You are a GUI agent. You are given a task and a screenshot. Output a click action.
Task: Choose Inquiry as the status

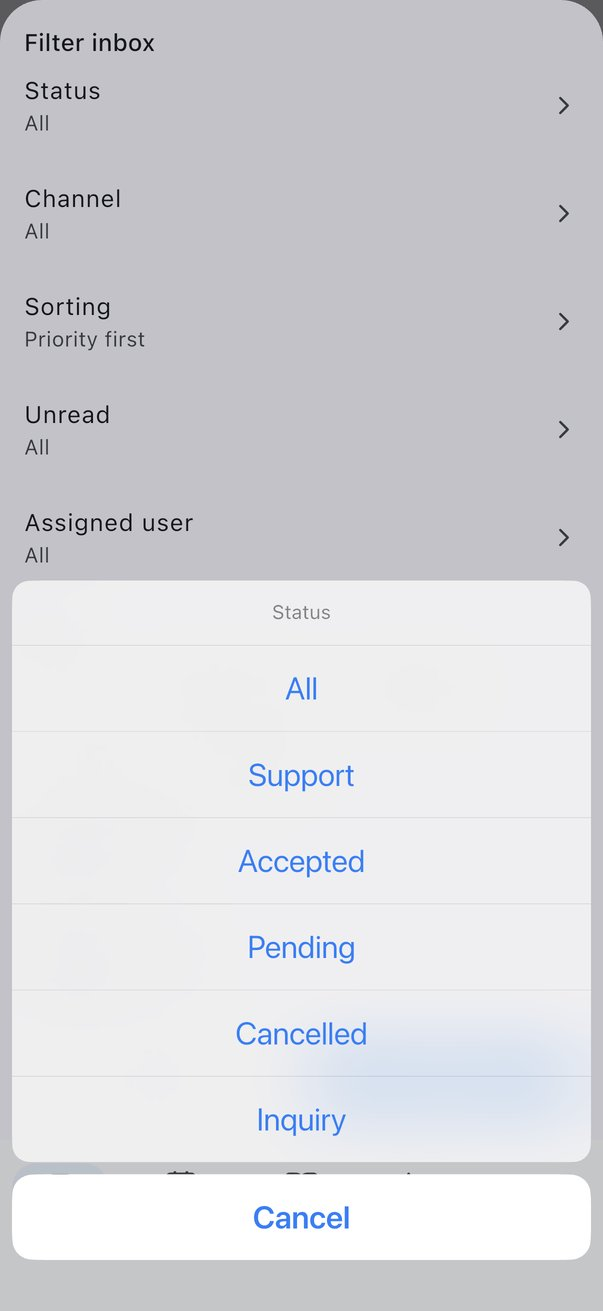(301, 1119)
